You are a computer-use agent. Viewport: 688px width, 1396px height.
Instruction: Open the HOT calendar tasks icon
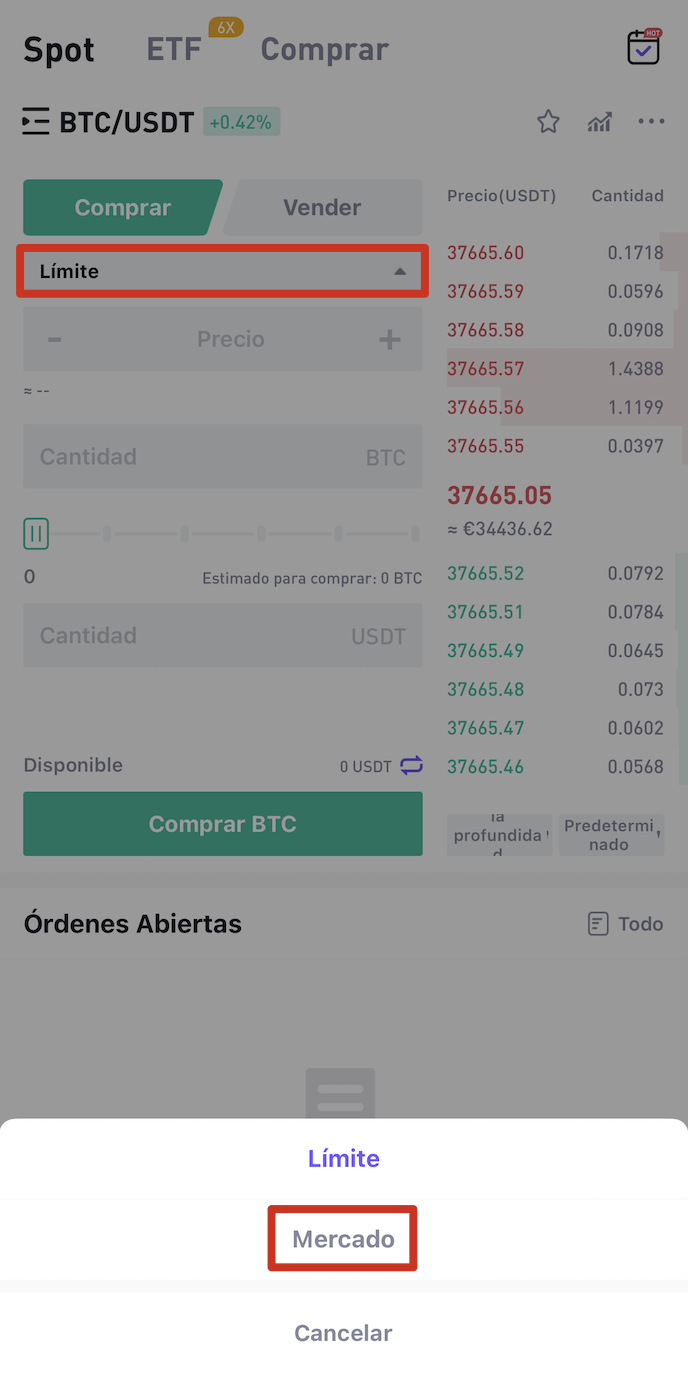pyautogui.click(x=643, y=47)
